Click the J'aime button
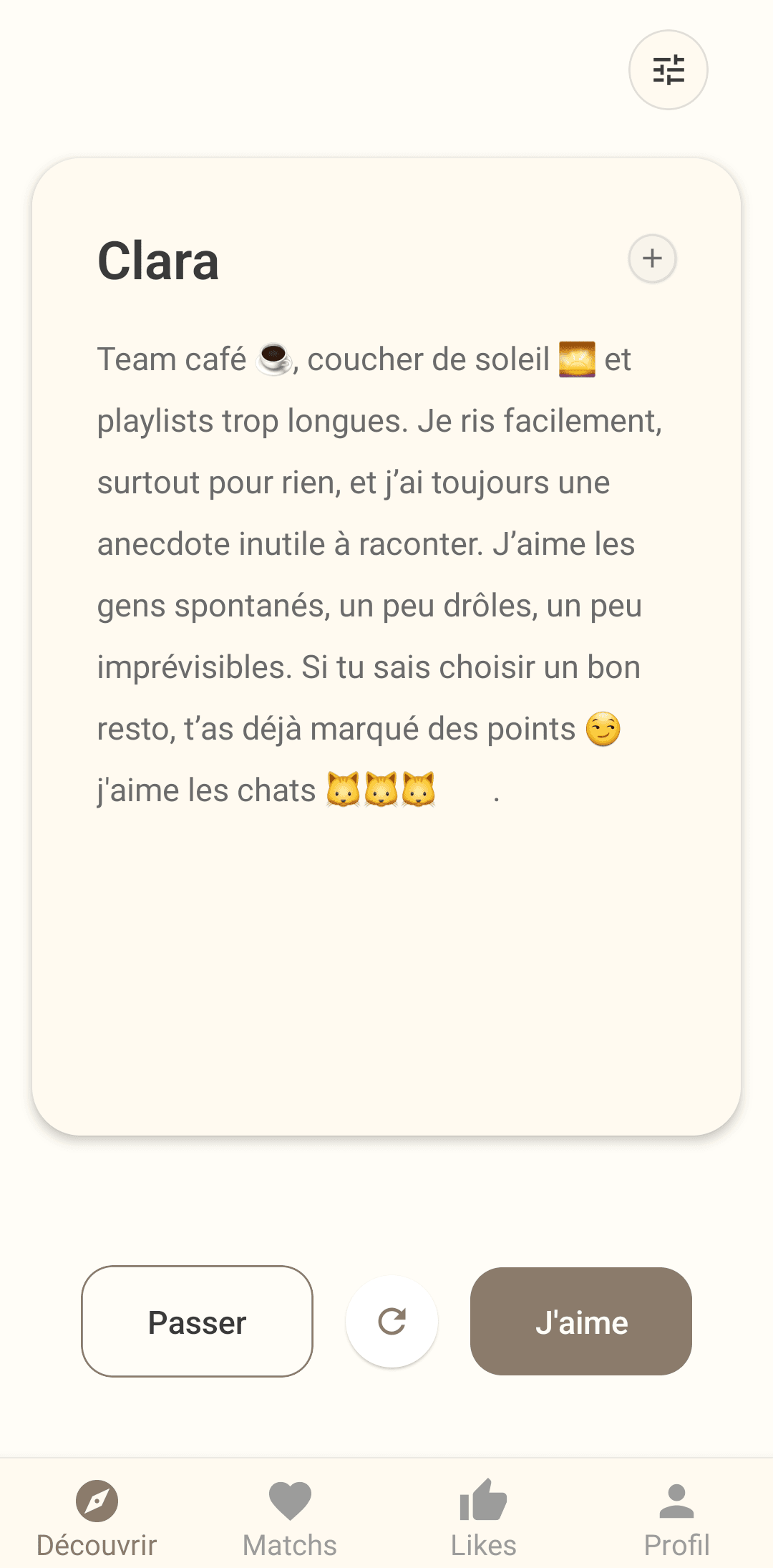This screenshot has height=1568, width=773. tap(581, 1322)
